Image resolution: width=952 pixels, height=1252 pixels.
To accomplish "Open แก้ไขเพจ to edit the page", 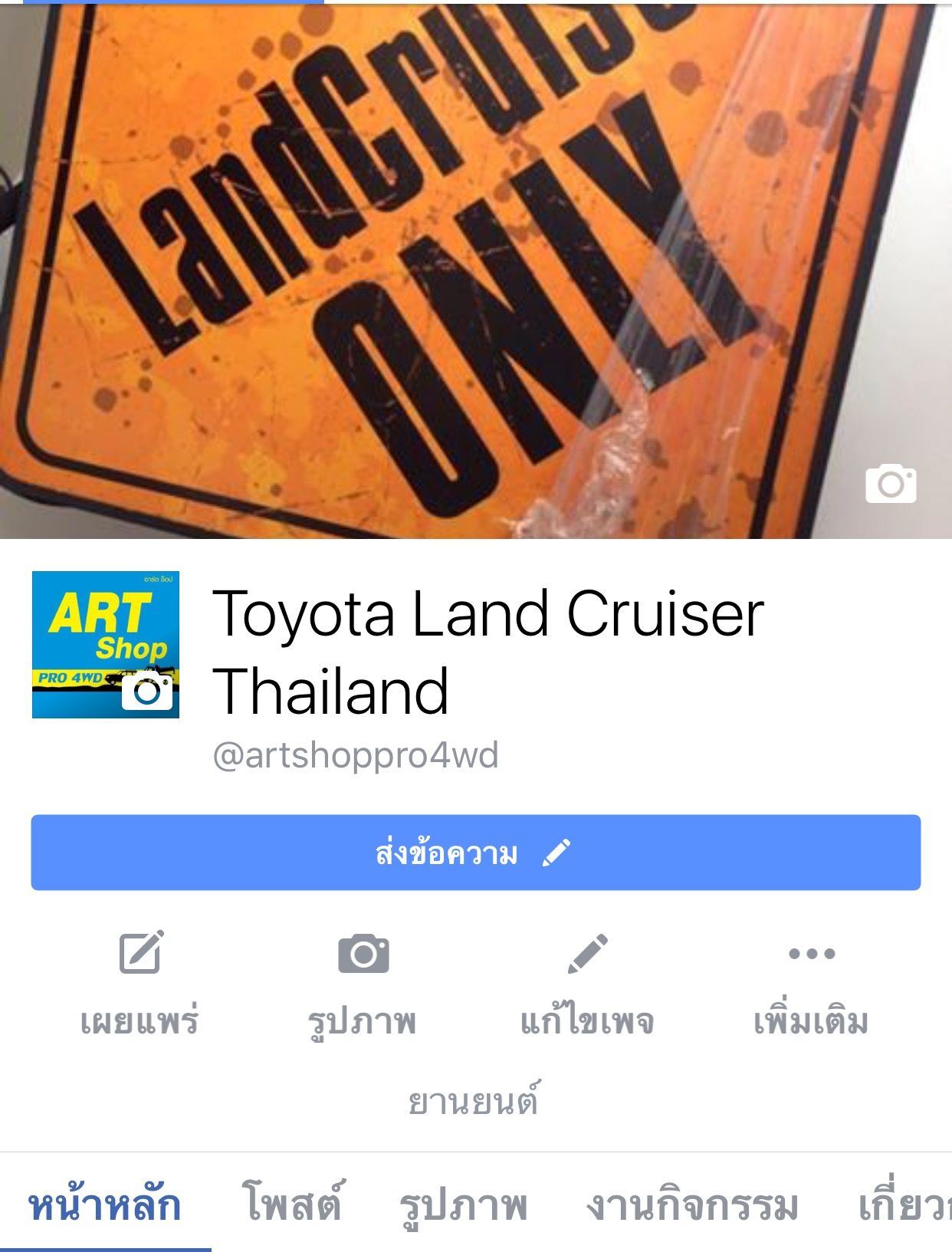I will point(587,981).
